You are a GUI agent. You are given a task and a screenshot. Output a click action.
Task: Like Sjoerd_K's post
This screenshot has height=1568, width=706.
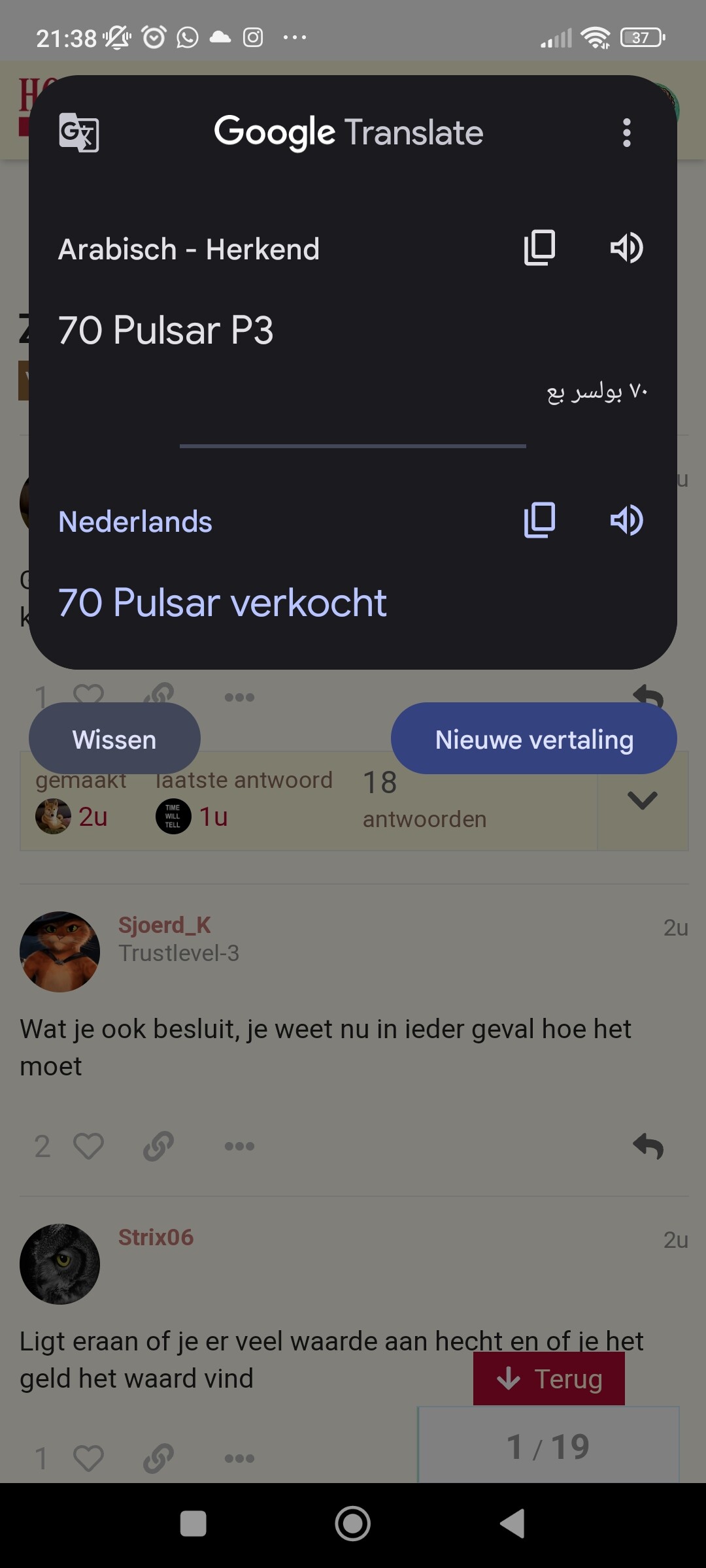(88, 1146)
